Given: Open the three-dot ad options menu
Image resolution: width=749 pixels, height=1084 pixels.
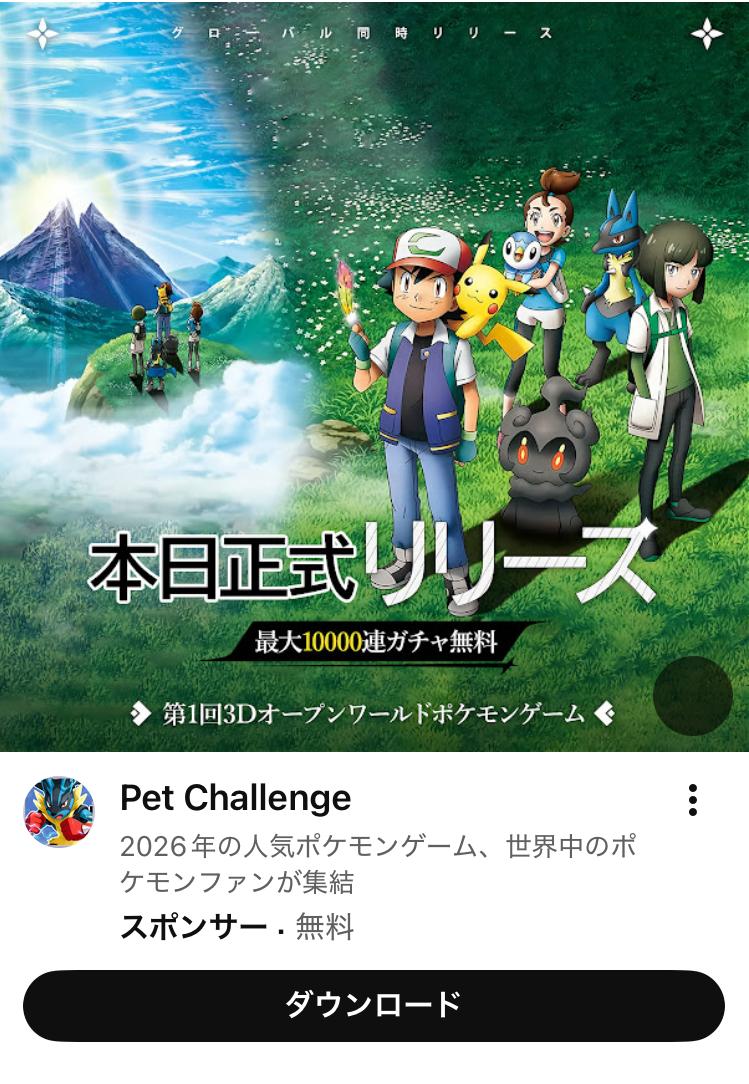Looking at the screenshot, I should (692, 800).
